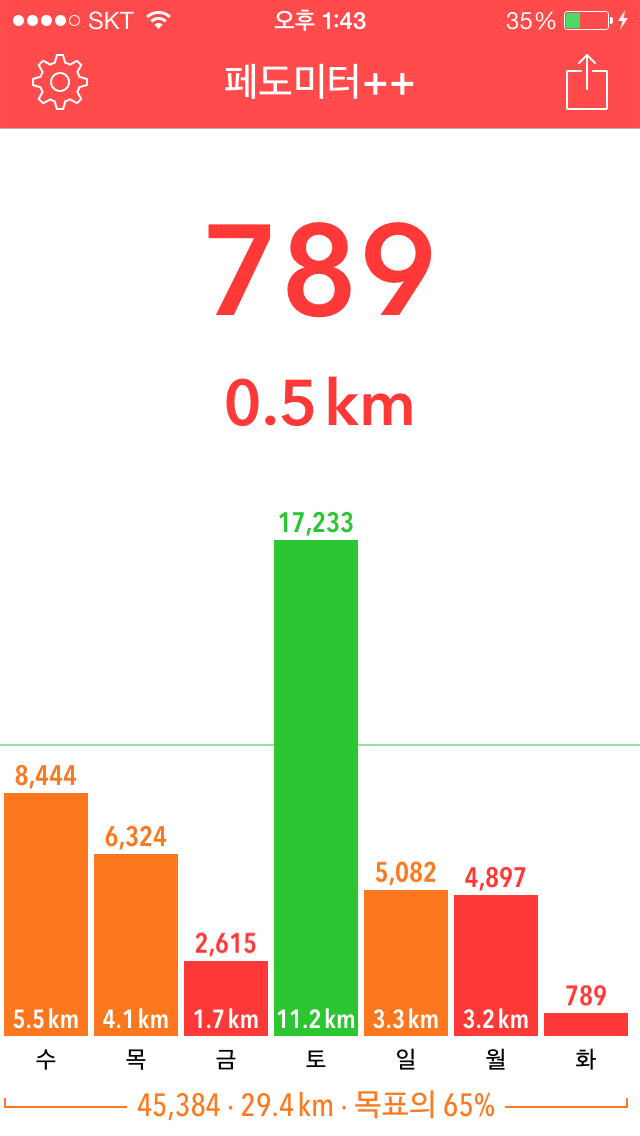This screenshot has height=1136, width=640.
Task: Select the 6,324 Thursday bar
Action: click(136, 945)
